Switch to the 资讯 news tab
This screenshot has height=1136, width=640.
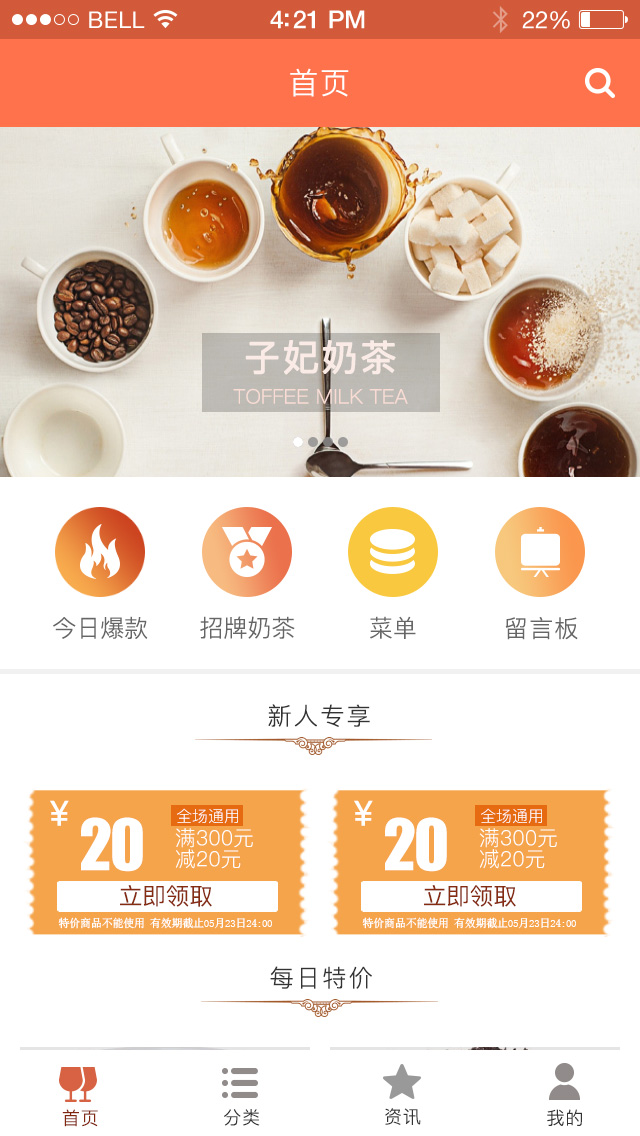point(402,1095)
